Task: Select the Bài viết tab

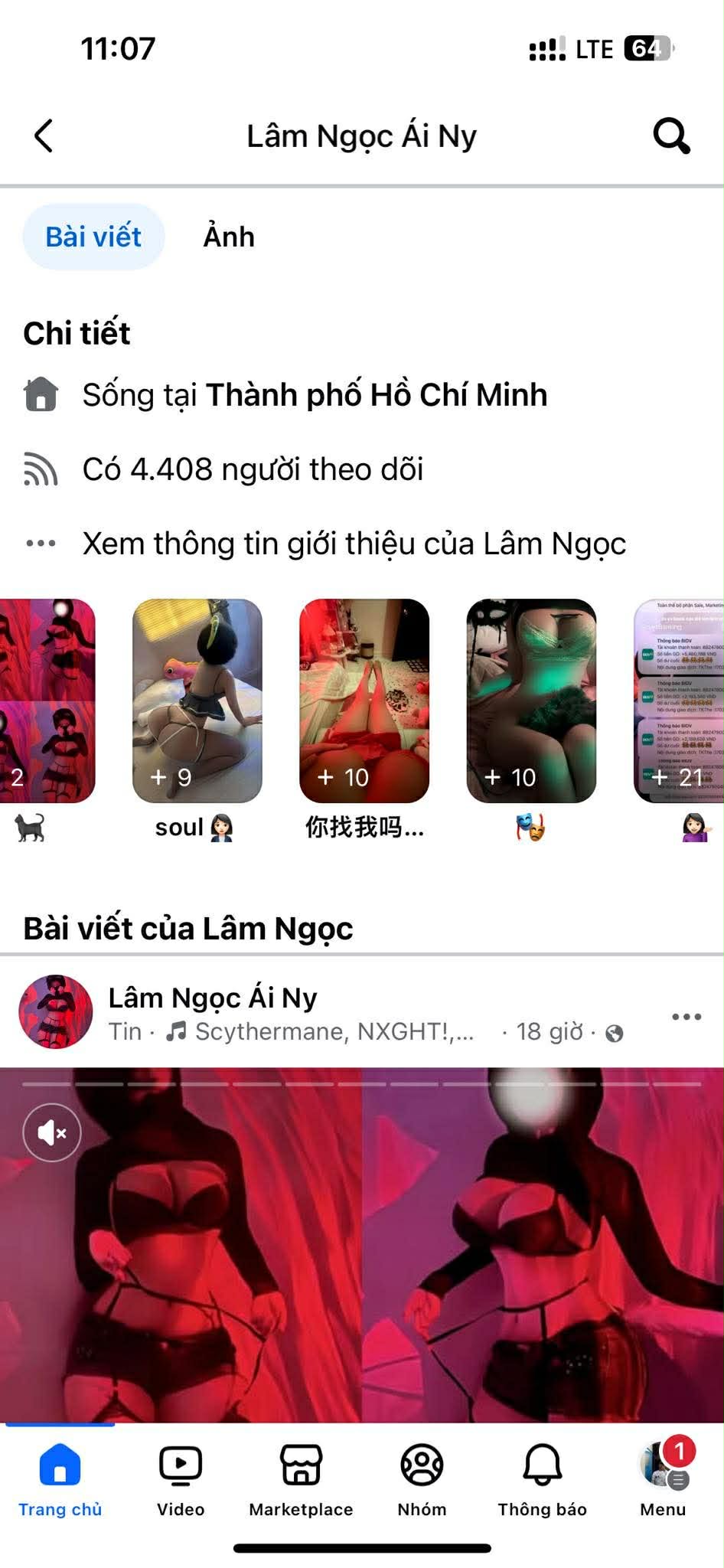Action: pos(93,237)
